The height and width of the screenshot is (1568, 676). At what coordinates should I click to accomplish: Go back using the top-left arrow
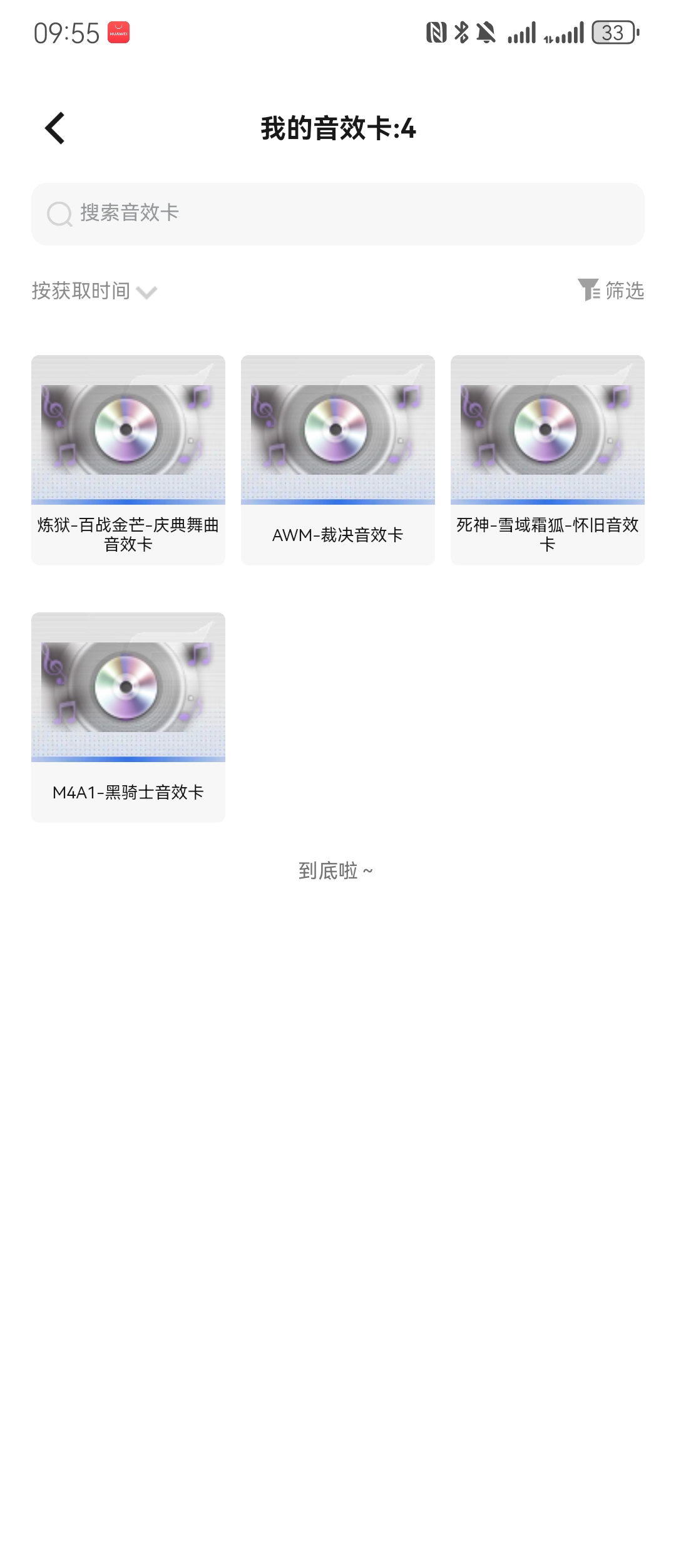55,128
